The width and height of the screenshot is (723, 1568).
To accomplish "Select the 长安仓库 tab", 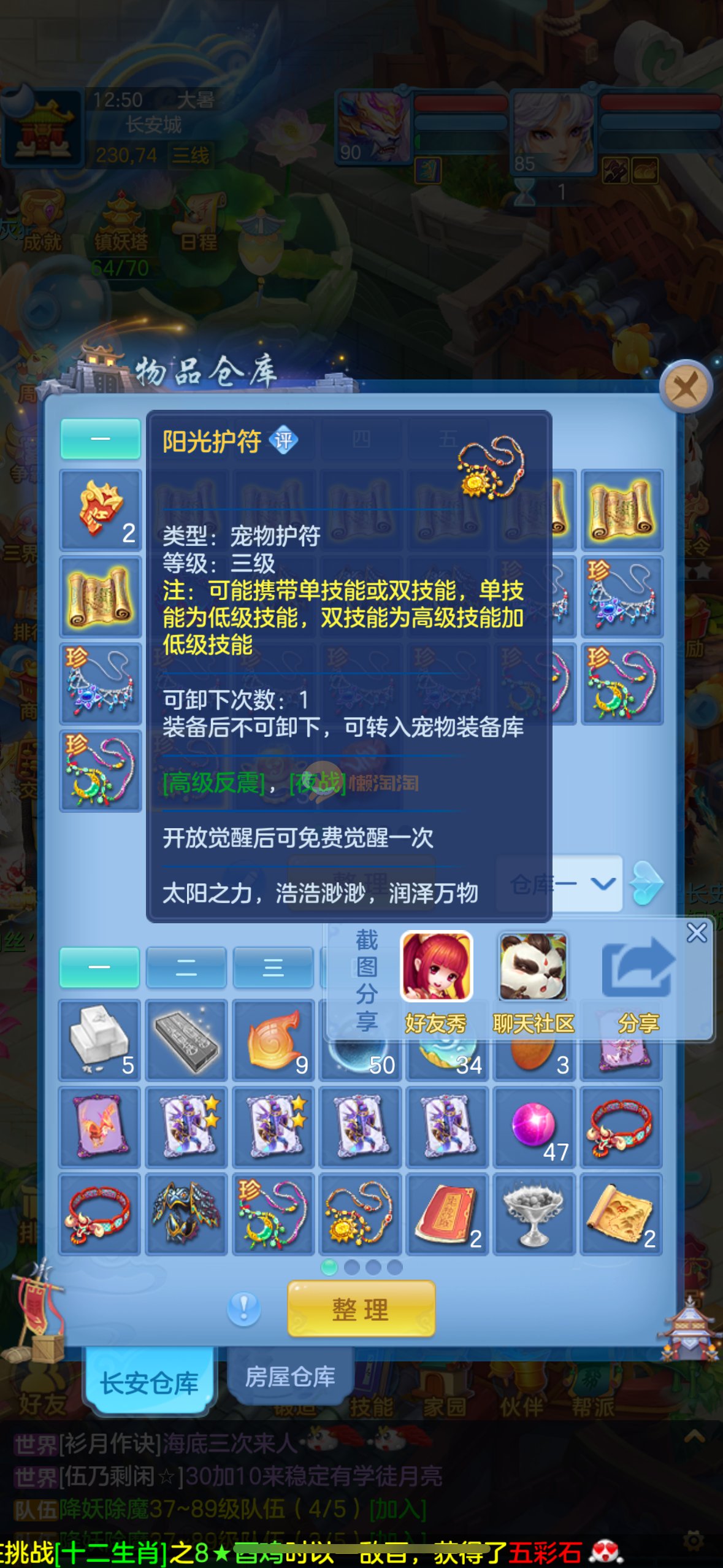I will coord(149,1382).
